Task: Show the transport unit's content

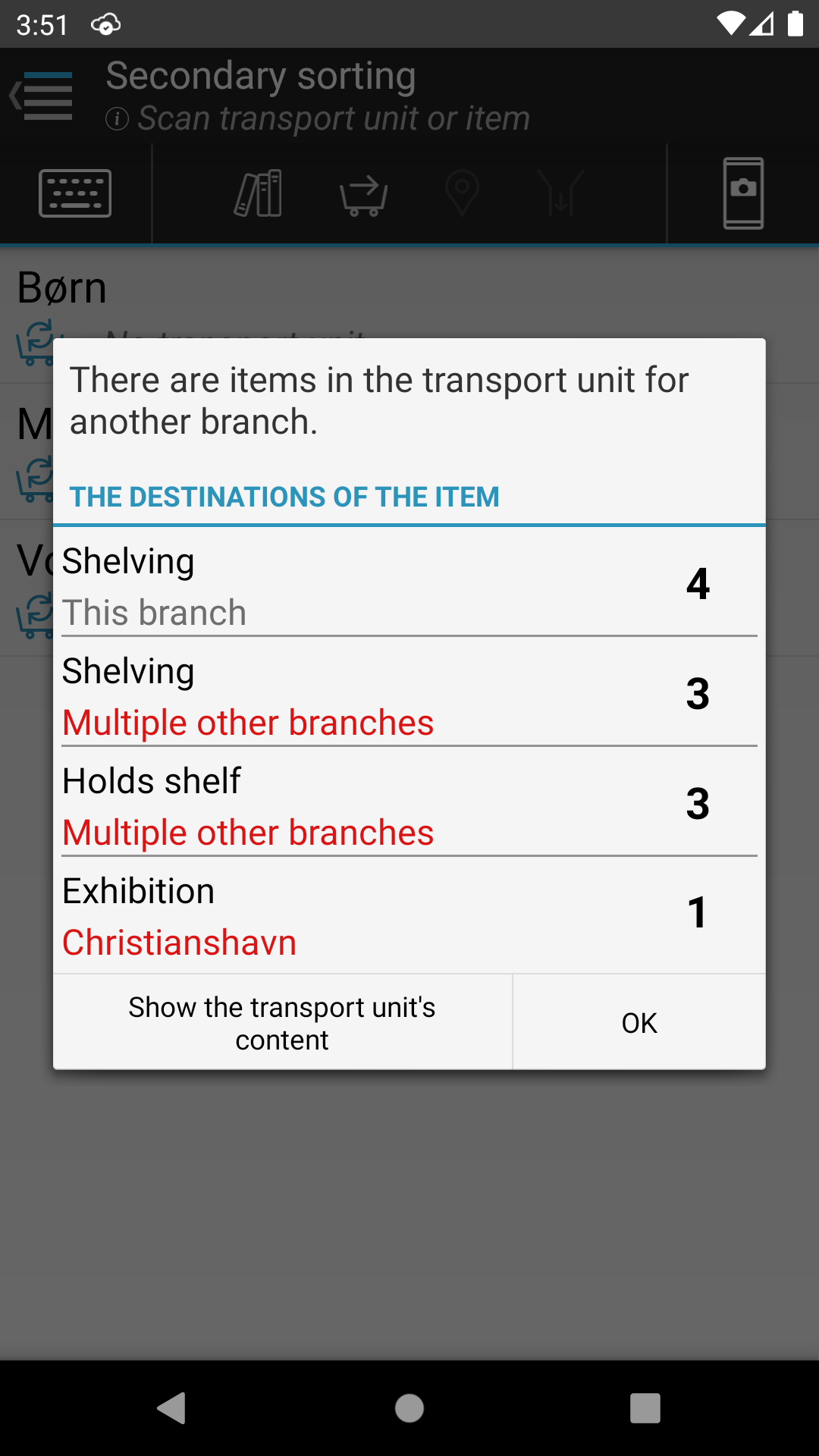Action: click(282, 1022)
